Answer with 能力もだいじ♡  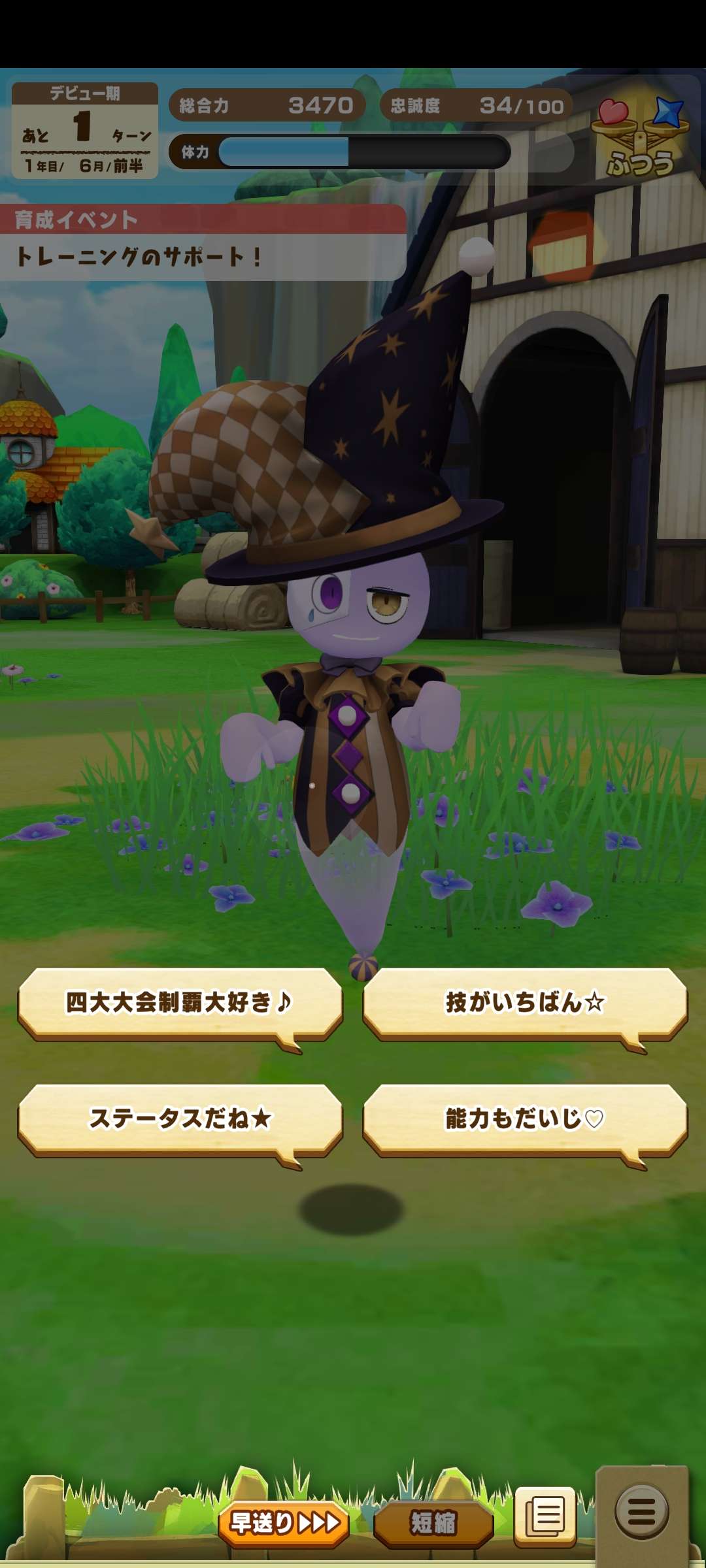pos(525,1119)
